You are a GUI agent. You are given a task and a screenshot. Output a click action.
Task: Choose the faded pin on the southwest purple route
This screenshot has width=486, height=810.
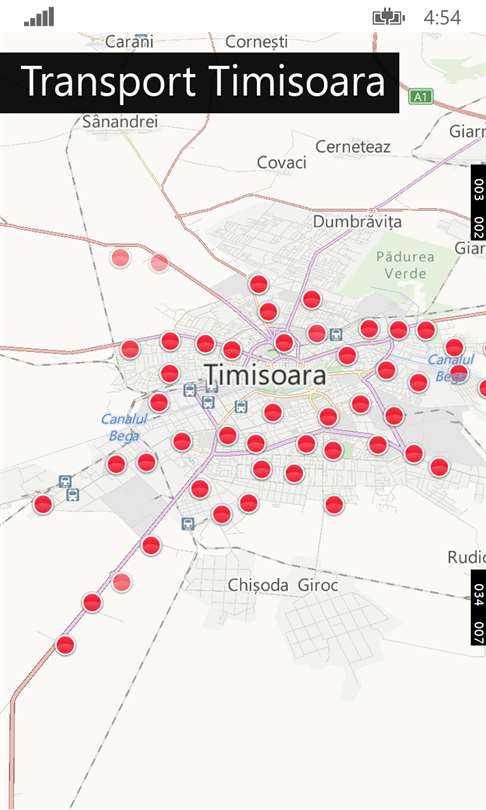(x=121, y=583)
